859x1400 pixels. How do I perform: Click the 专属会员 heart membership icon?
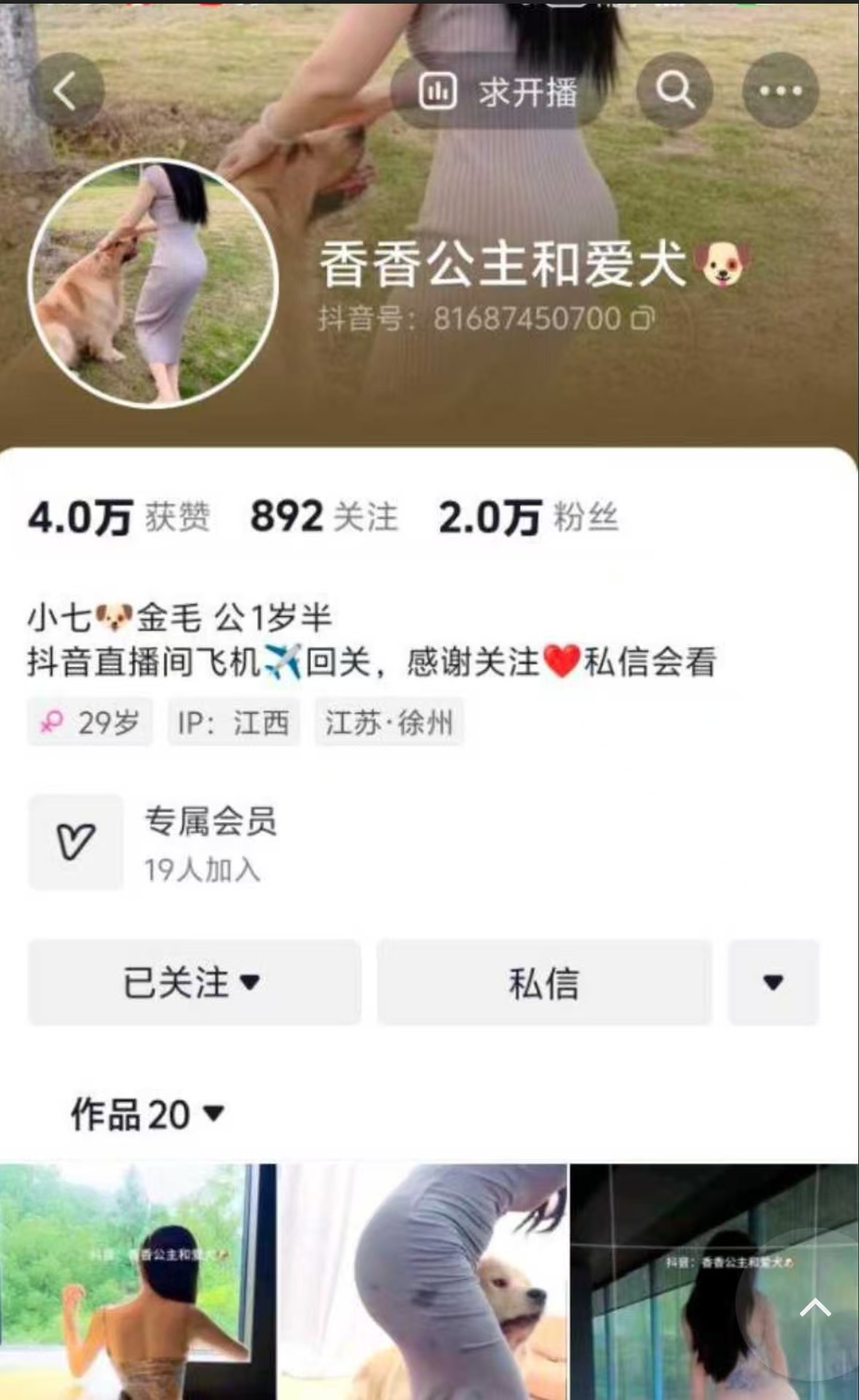pyautogui.click(x=76, y=842)
